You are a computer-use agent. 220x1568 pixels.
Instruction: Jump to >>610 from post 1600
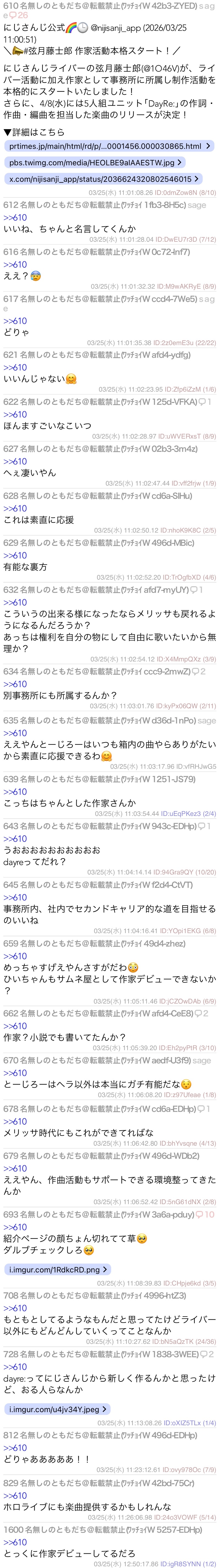pos(15,1542)
